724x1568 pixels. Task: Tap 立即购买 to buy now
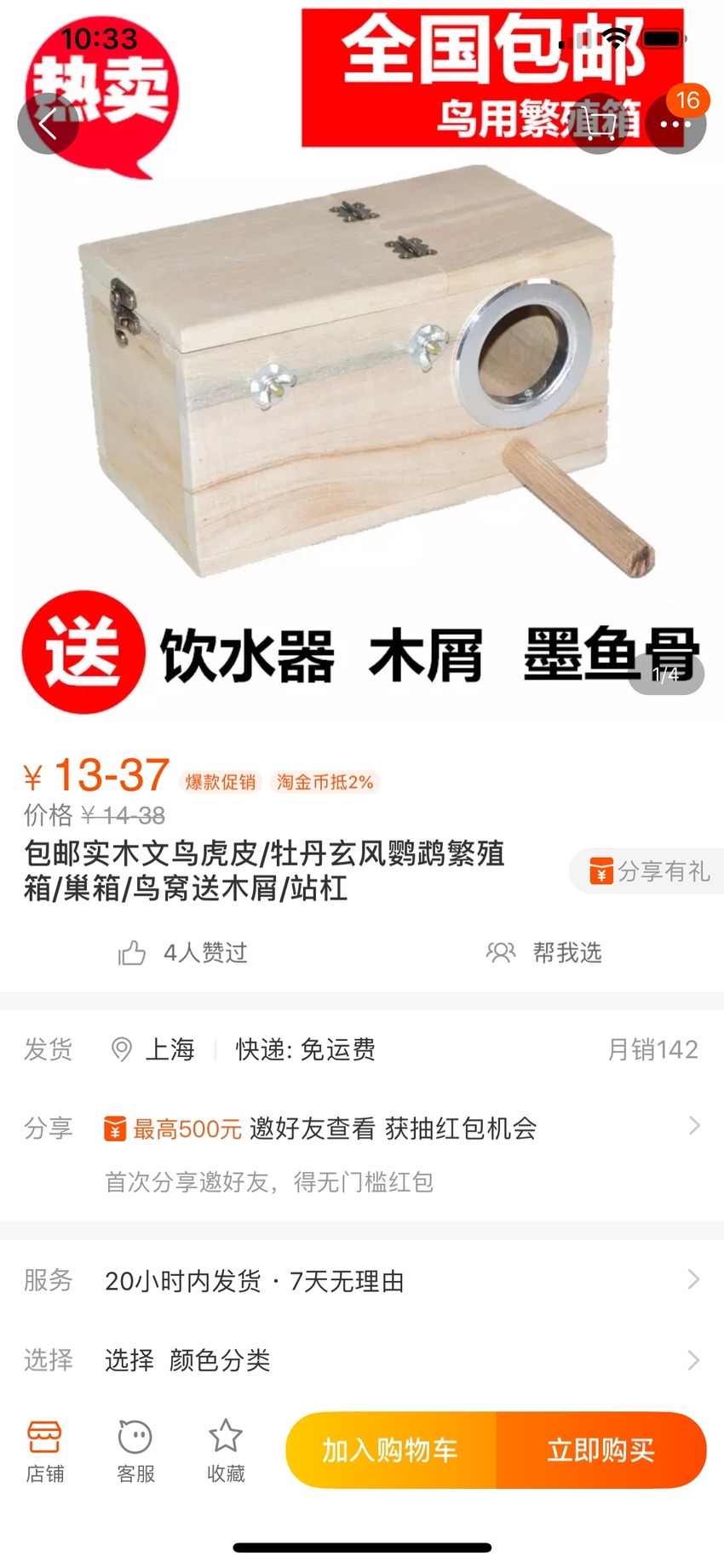(x=601, y=1450)
